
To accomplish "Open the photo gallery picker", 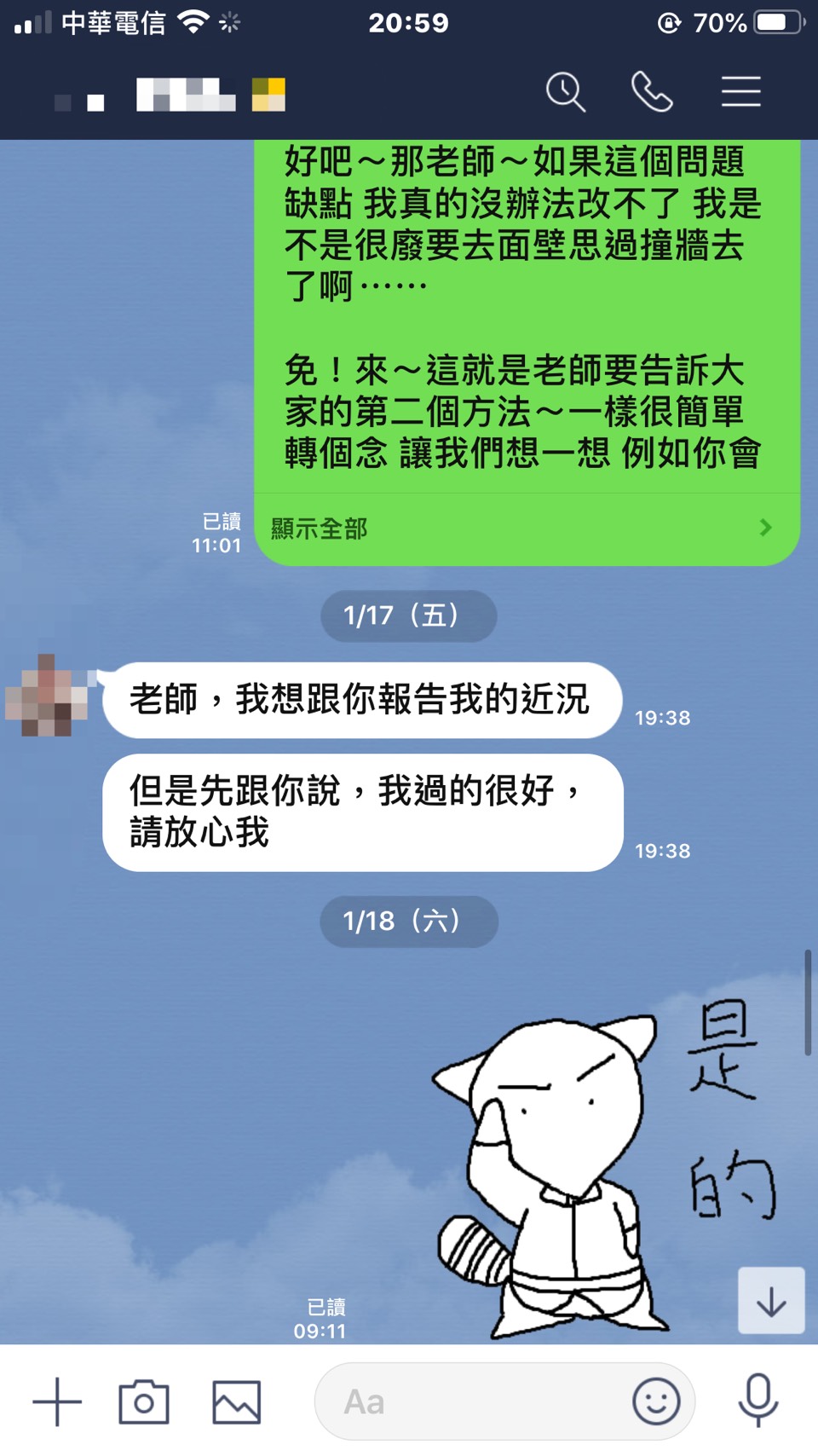I will tap(236, 1401).
